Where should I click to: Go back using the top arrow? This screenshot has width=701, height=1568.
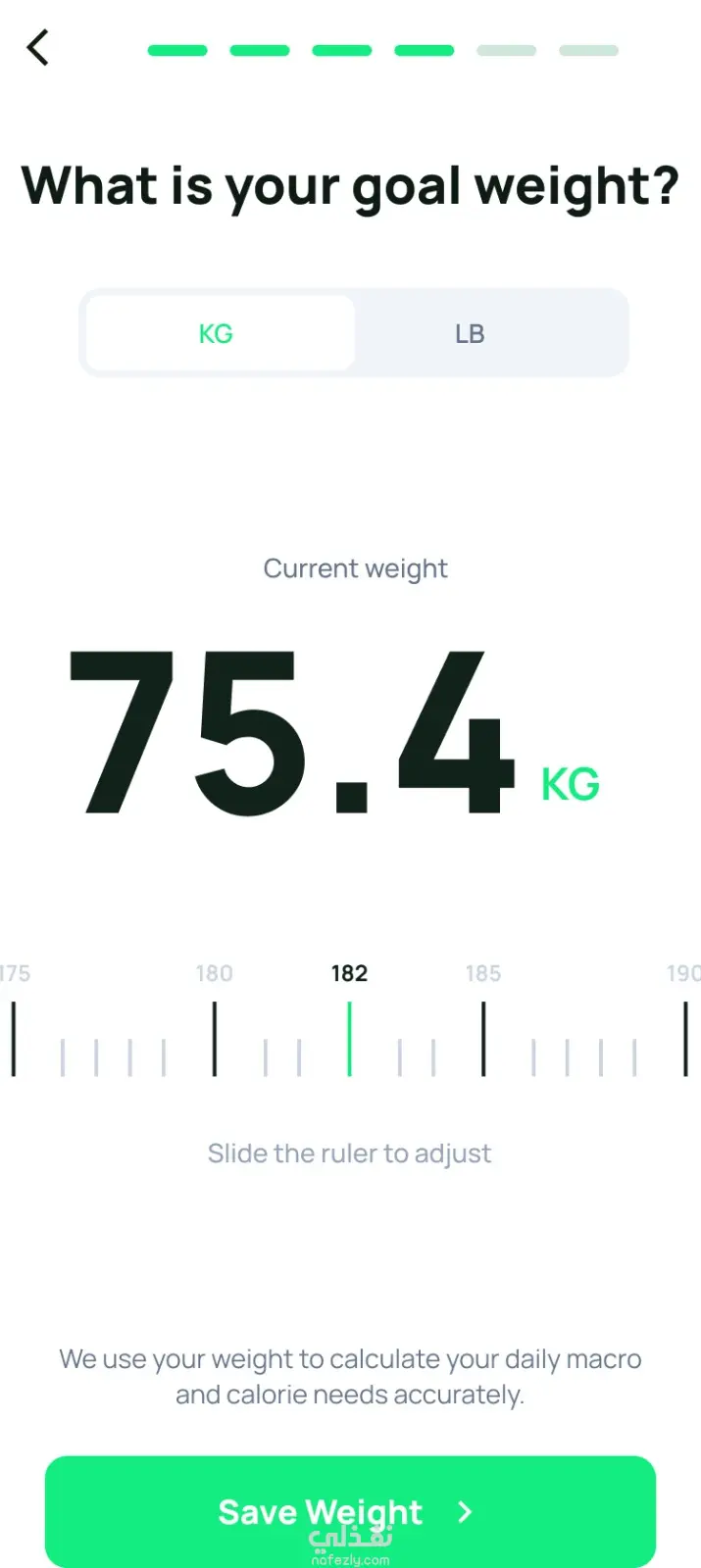[38, 47]
